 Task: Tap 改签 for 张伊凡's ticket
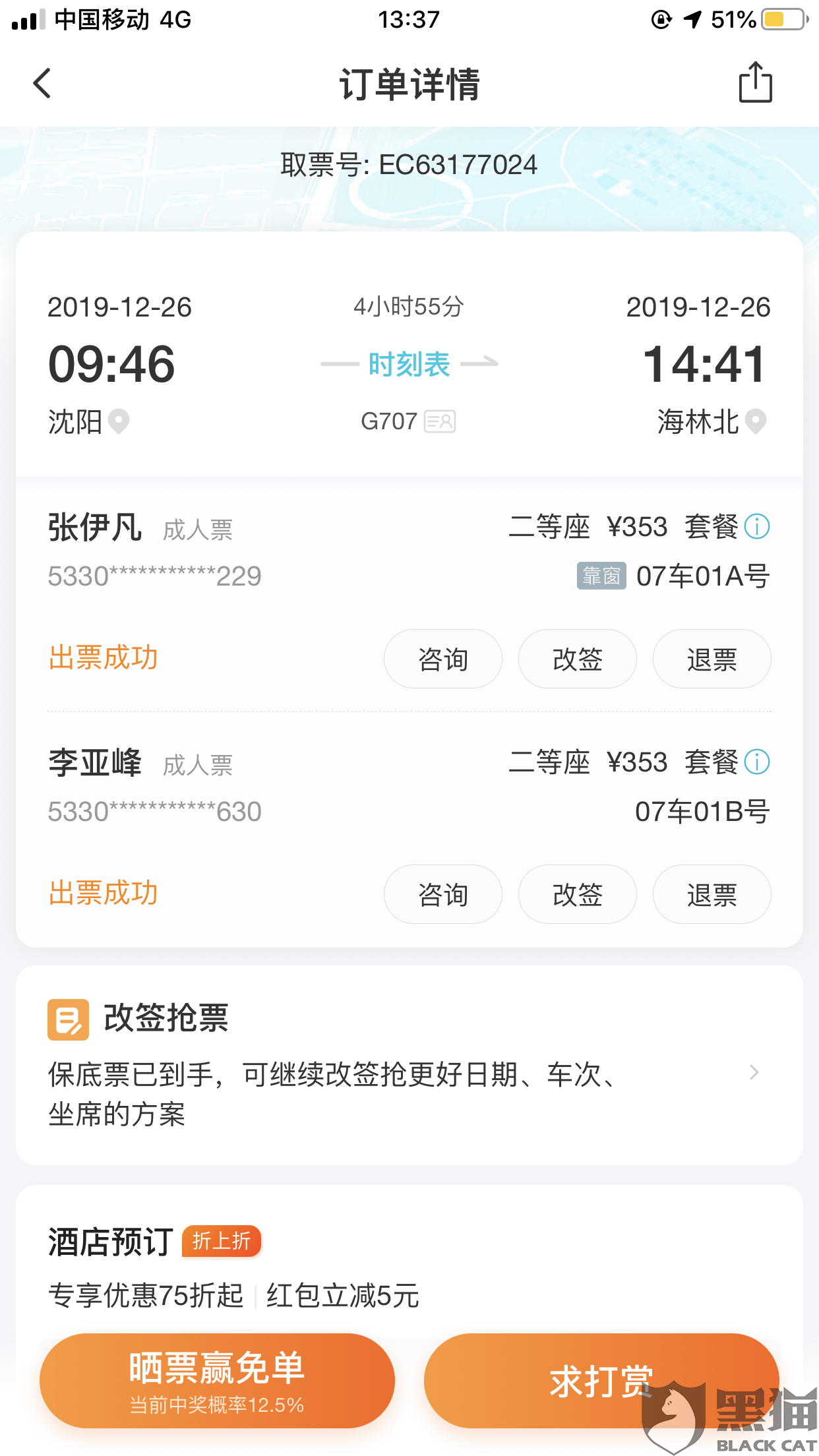tap(577, 659)
